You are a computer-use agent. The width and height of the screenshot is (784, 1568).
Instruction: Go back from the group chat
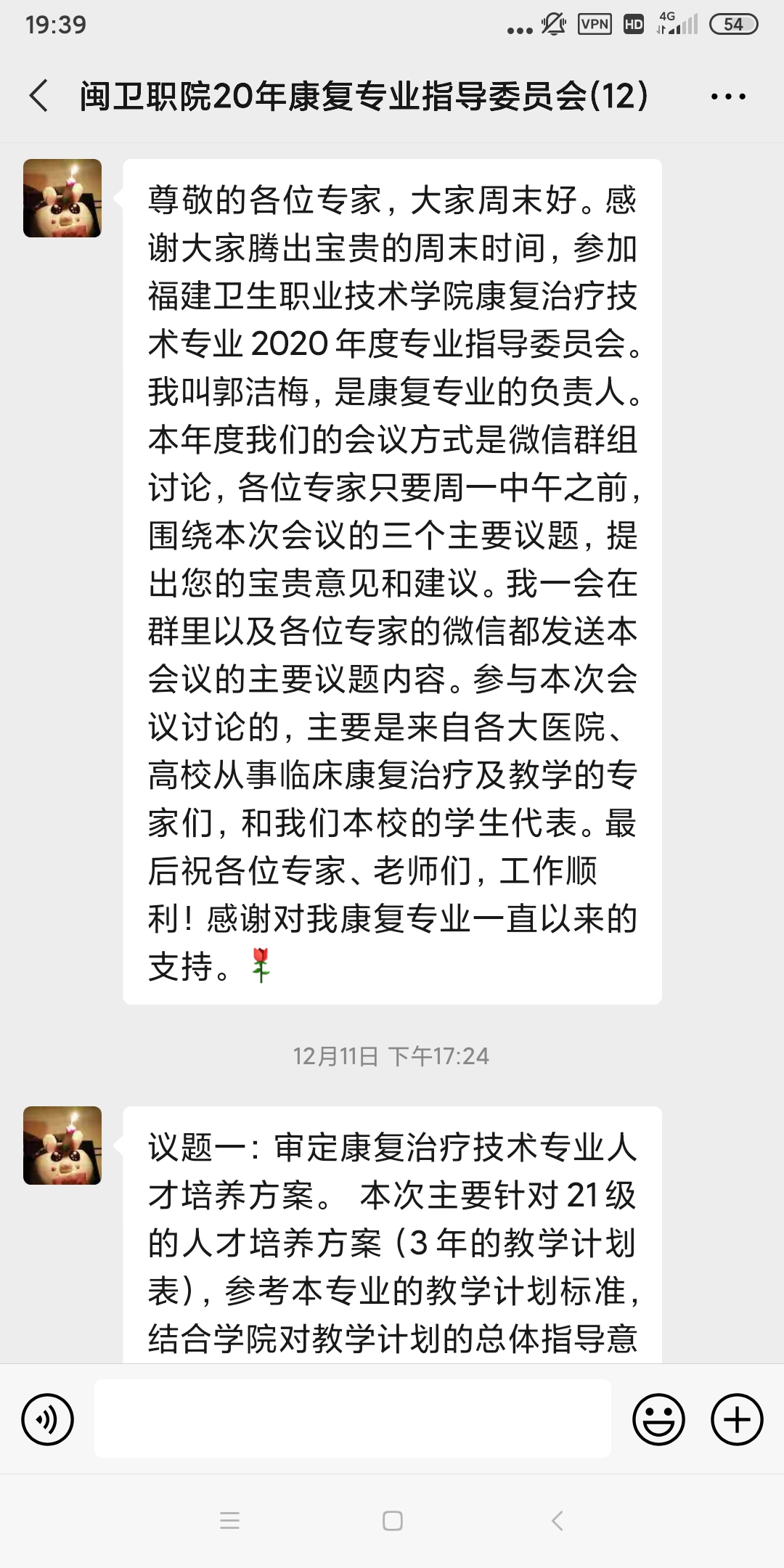[39, 96]
